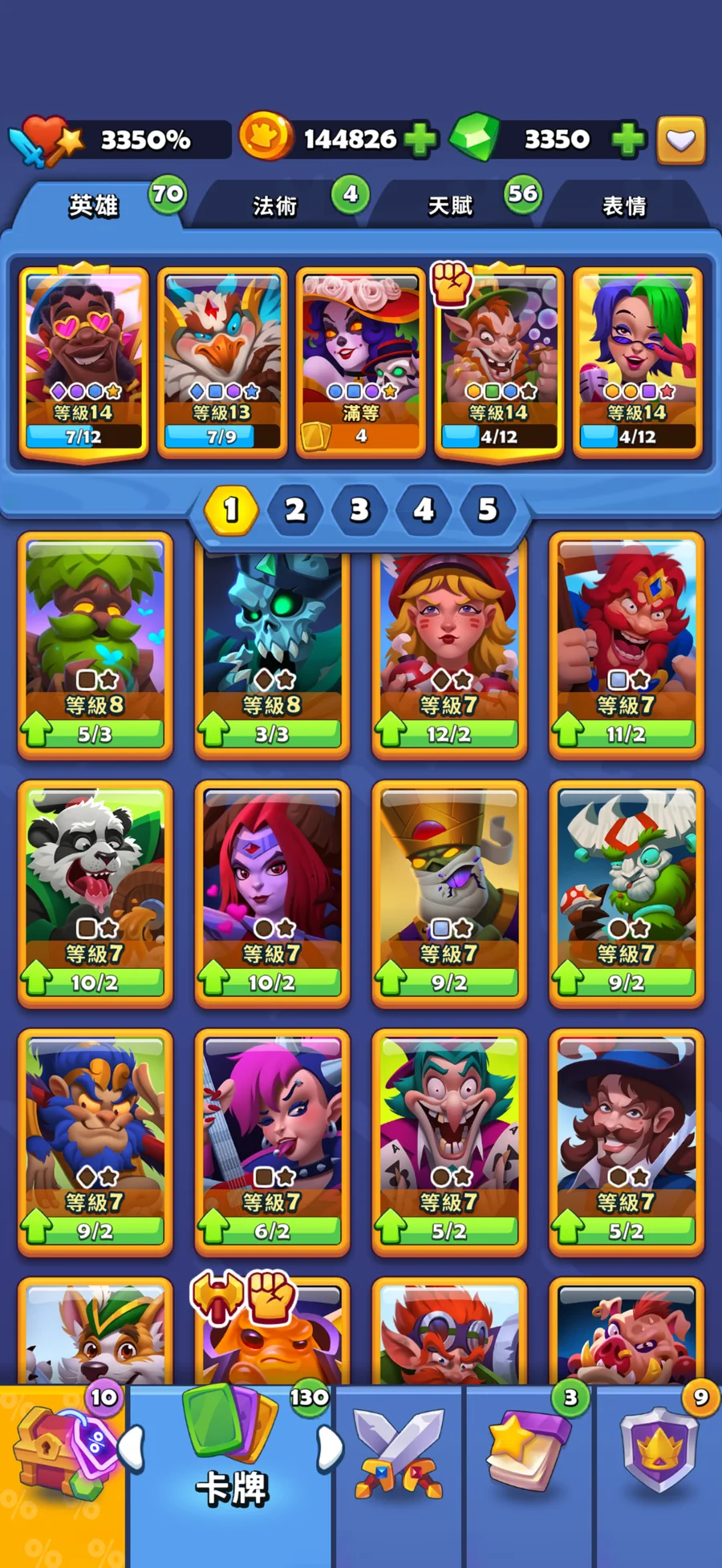Switch to the 天賦 tab
722x1568 pixels.
pos(450,206)
